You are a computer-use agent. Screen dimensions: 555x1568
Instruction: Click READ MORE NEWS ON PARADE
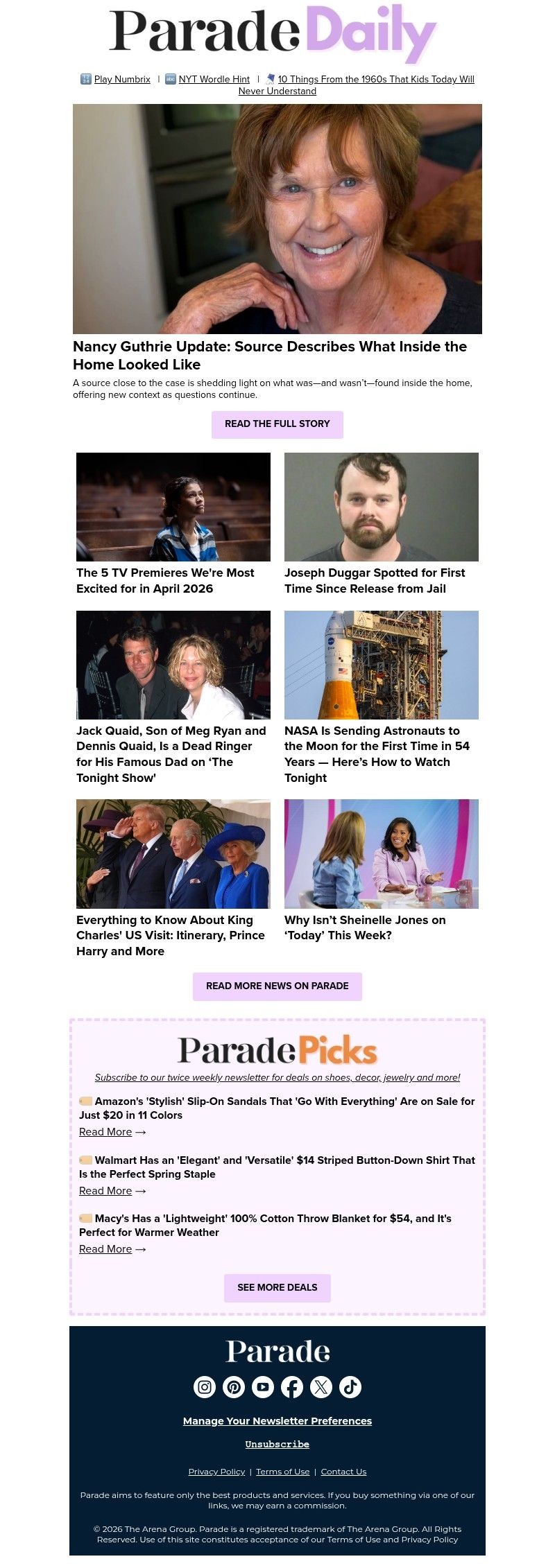point(277,985)
